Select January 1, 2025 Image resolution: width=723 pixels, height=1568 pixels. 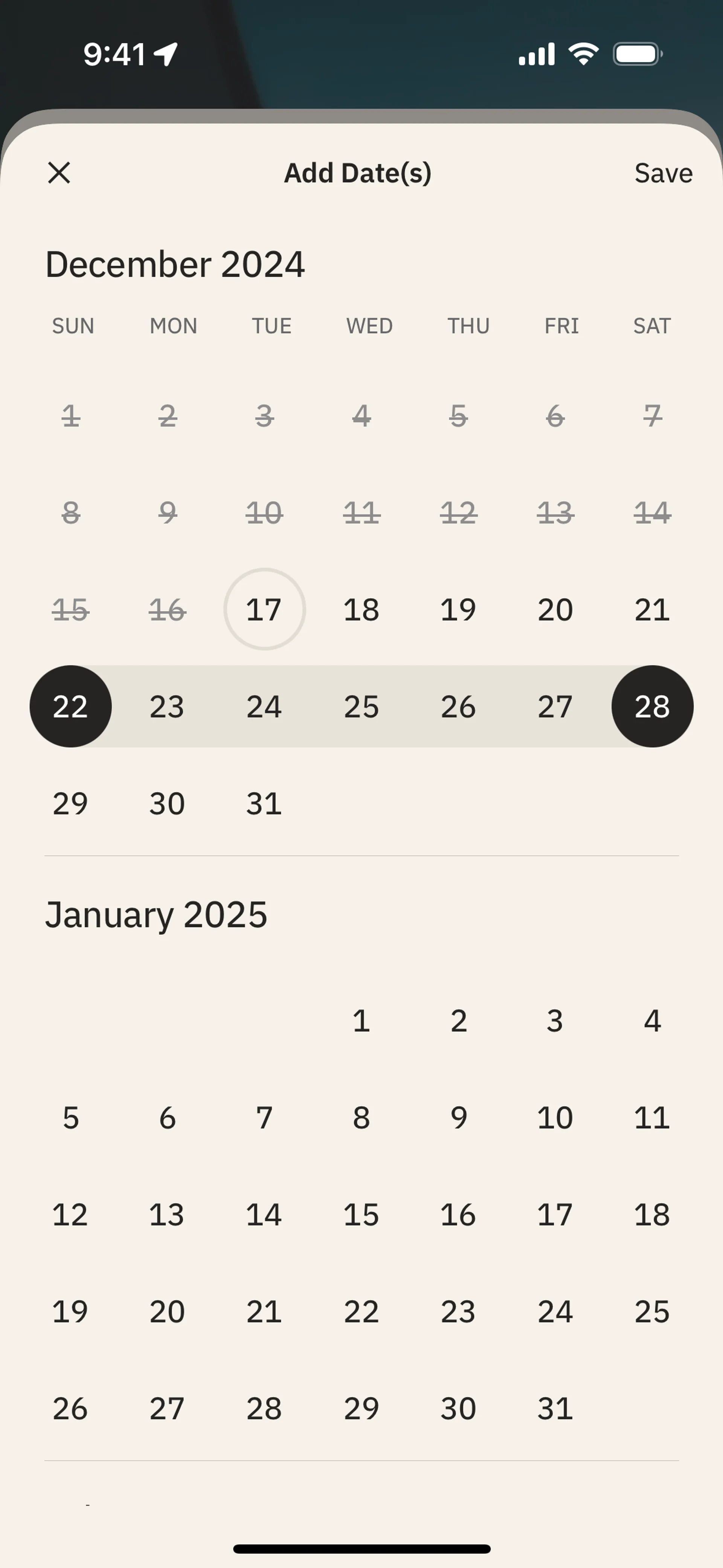tap(361, 1021)
